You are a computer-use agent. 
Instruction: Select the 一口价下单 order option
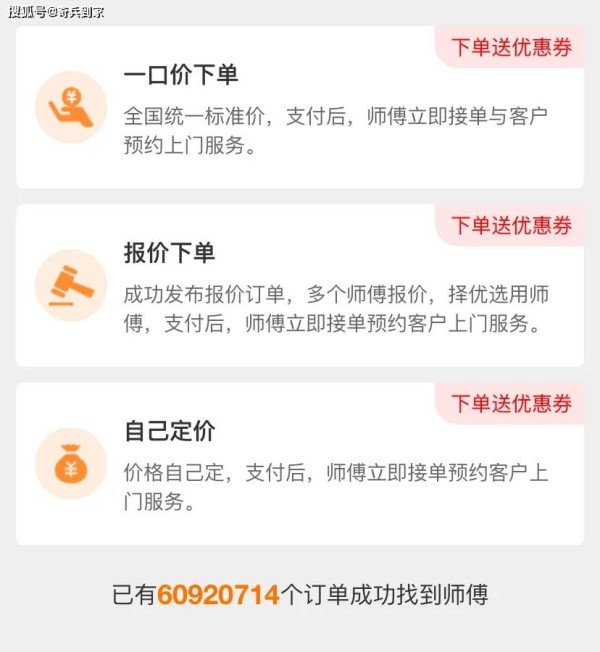click(x=300, y=107)
